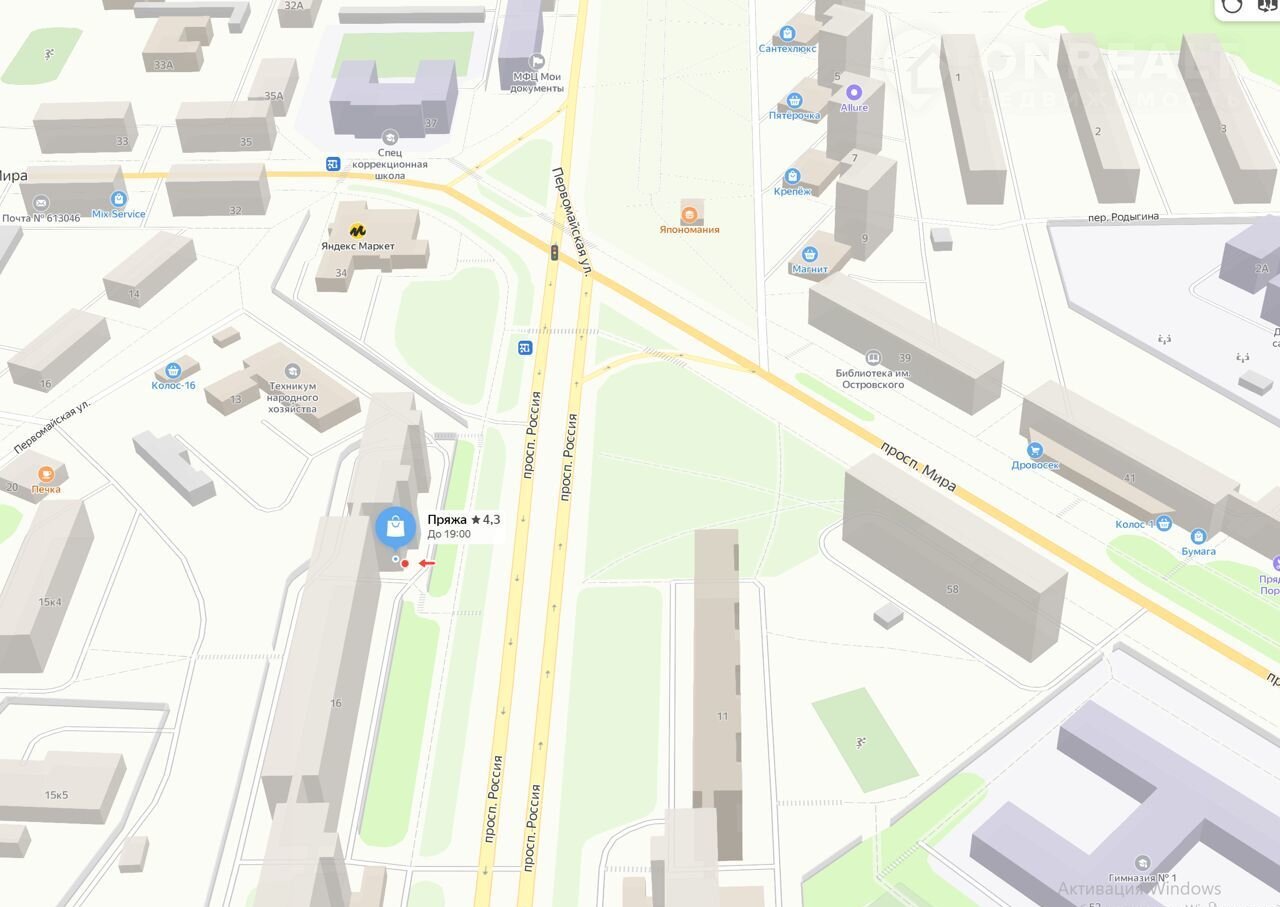Open Техникум народного хозяйства marker
Image resolution: width=1280 pixels, height=907 pixels.
click(x=292, y=371)
